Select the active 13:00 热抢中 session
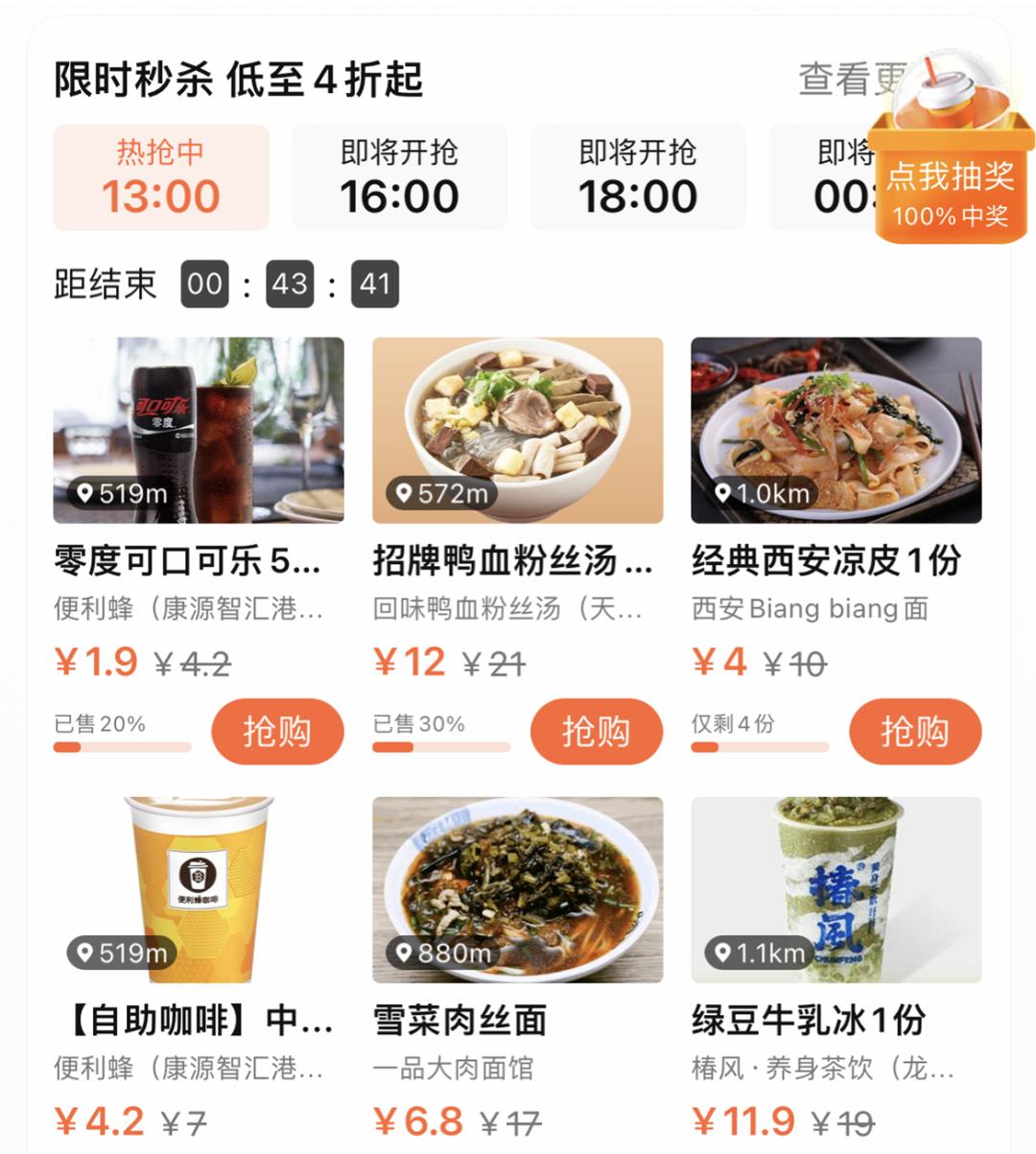Image resolution: width=1036 pixels, height=1154 pixels. tap(161, 178)
